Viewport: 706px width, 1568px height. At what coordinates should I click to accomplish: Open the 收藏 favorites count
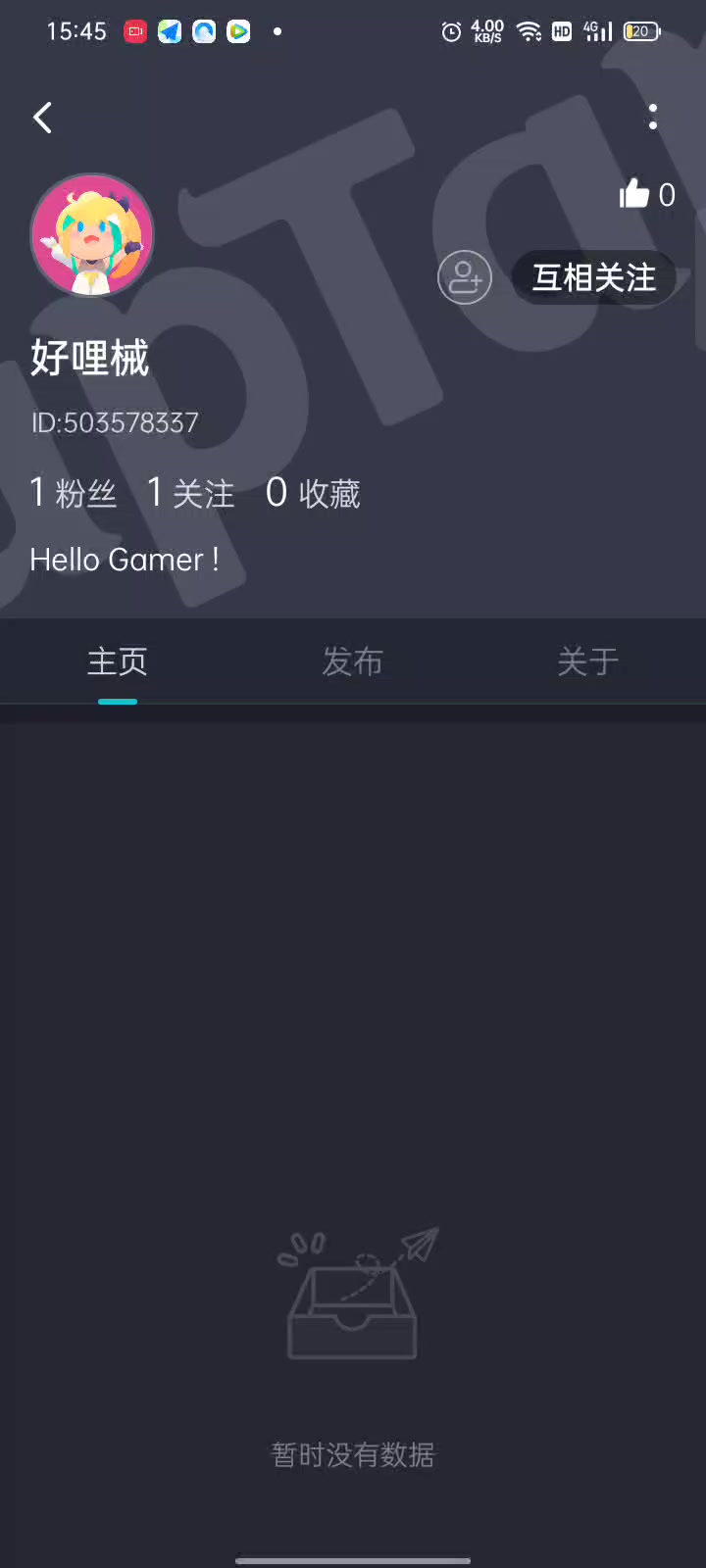coord(313,492)
